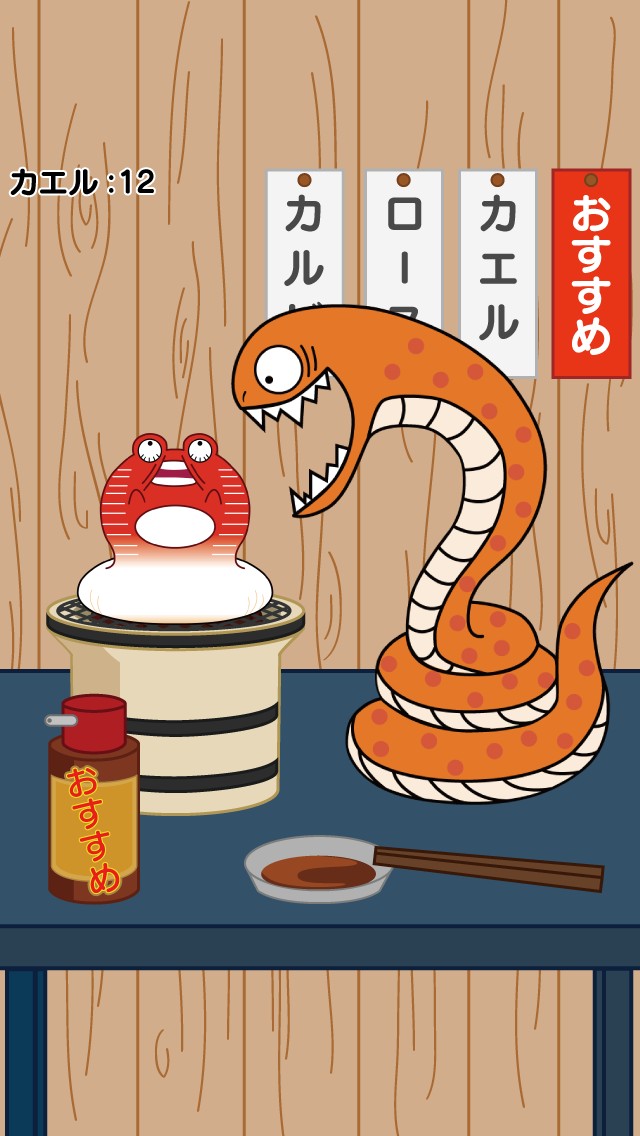The width and height of the screenshot is (640, 1136).
Task: Select the ロース menu tag
Action: [x=403, y=235]
